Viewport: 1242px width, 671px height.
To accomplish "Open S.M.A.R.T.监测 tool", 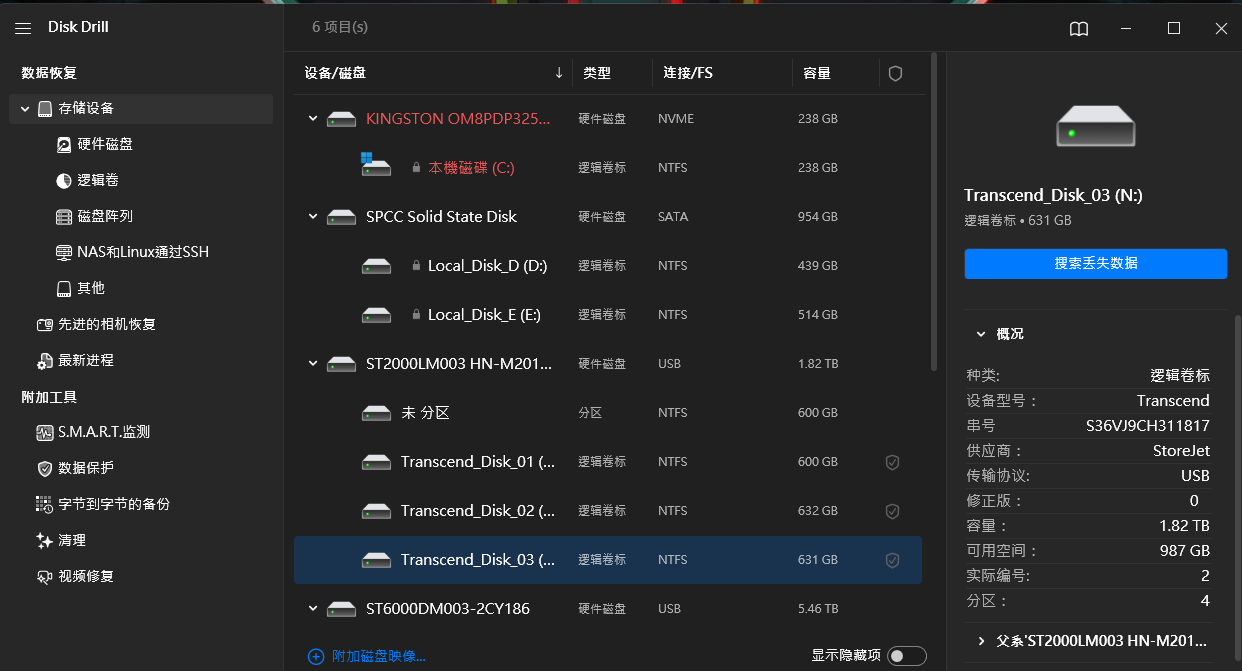I will [x=103, y=432].
